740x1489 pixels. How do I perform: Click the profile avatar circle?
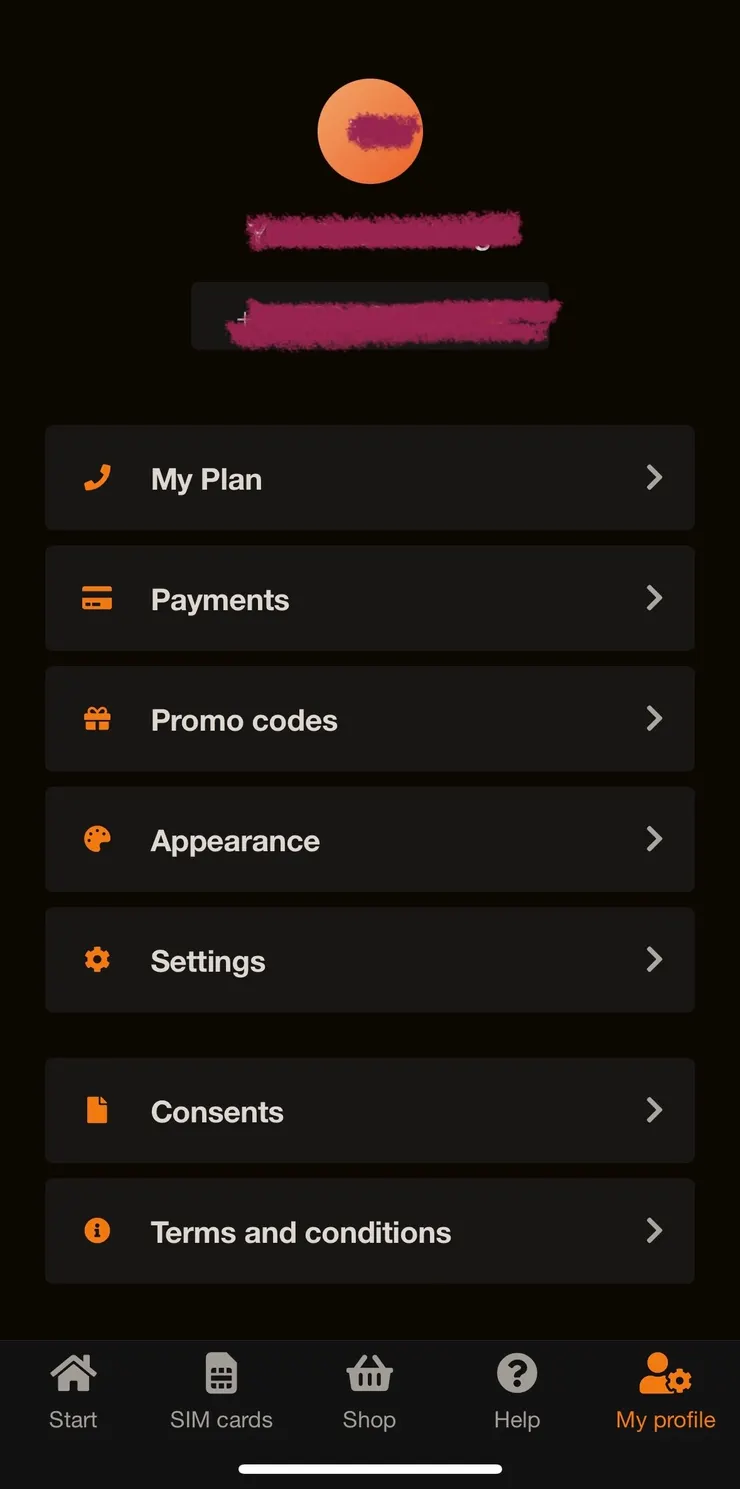(x=370, y=130)
